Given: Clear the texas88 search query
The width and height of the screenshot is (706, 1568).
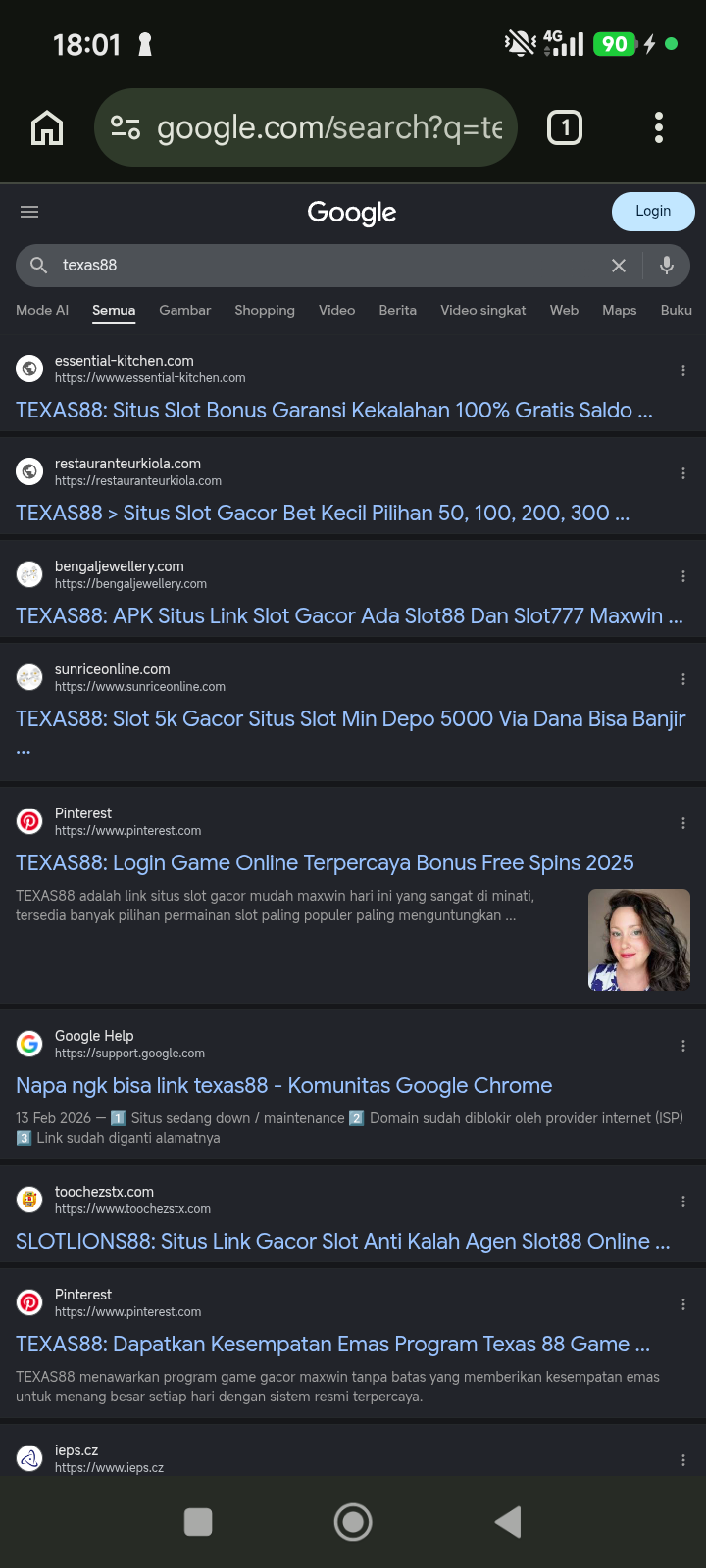Looking at the screenshot, I should tap(619, 266).
